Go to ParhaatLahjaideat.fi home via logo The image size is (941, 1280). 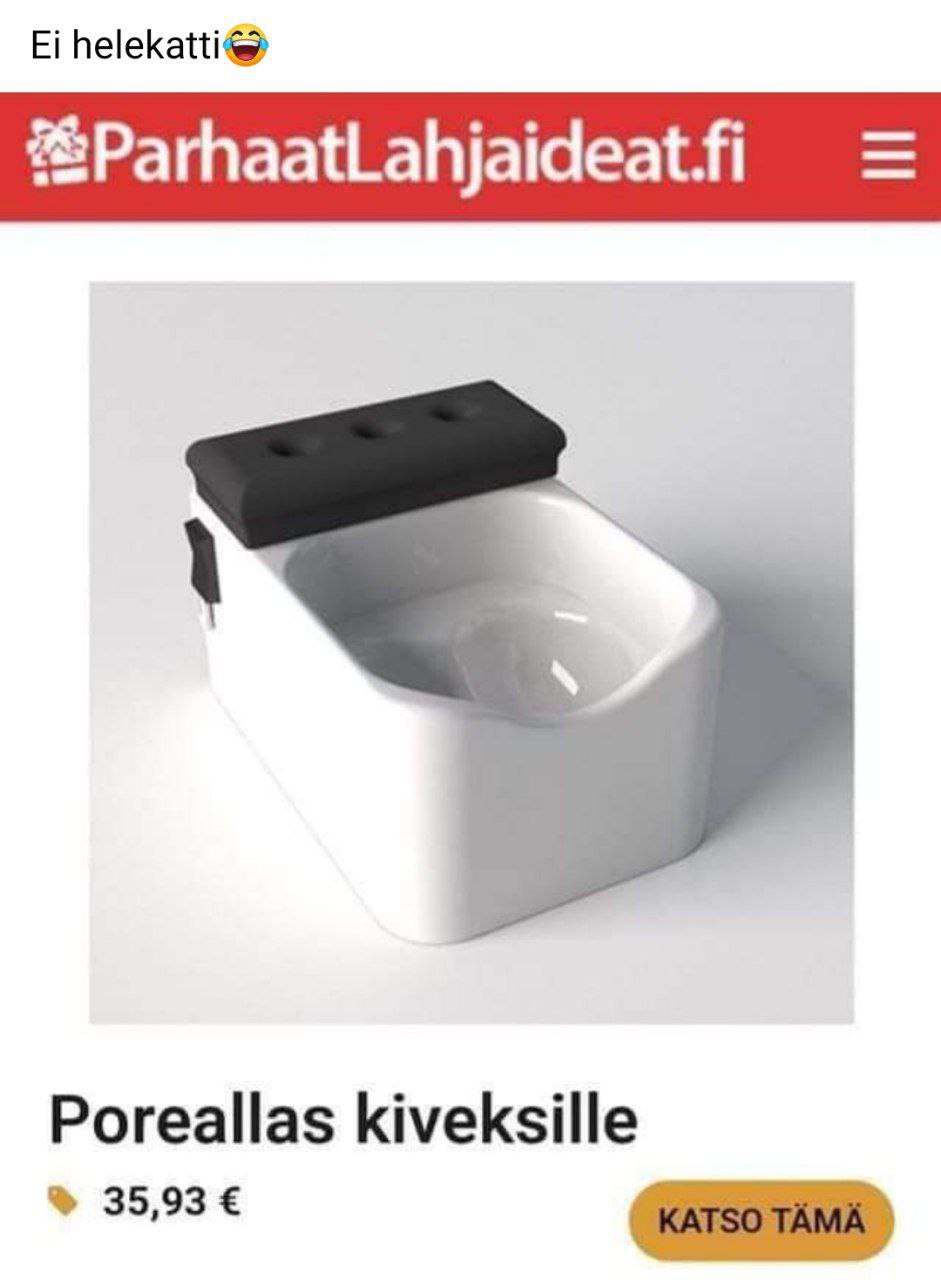[x=388, y=156]
